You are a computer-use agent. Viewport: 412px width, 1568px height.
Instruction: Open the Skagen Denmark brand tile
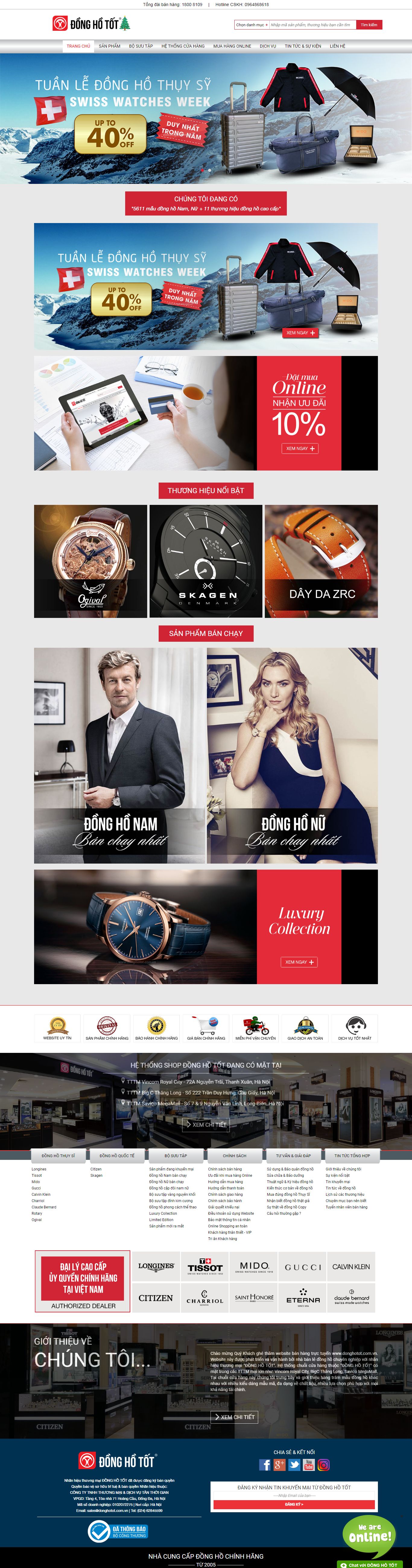(x=206, y=561)
